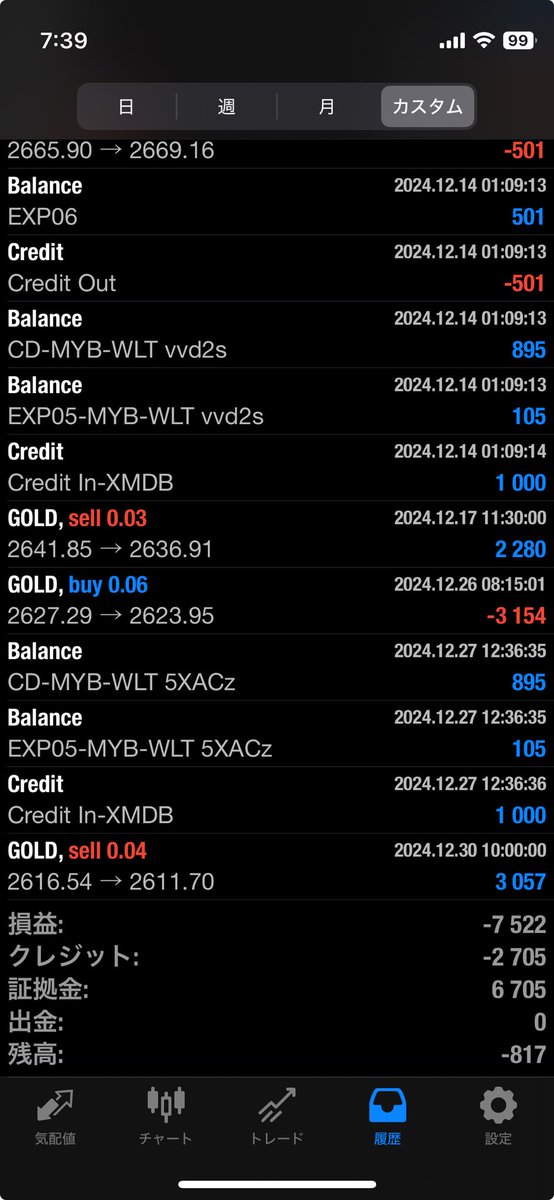Show the 月 (month) history
Image resolution: width=554 pixels, height=1200 pixels.
point(327,106)
